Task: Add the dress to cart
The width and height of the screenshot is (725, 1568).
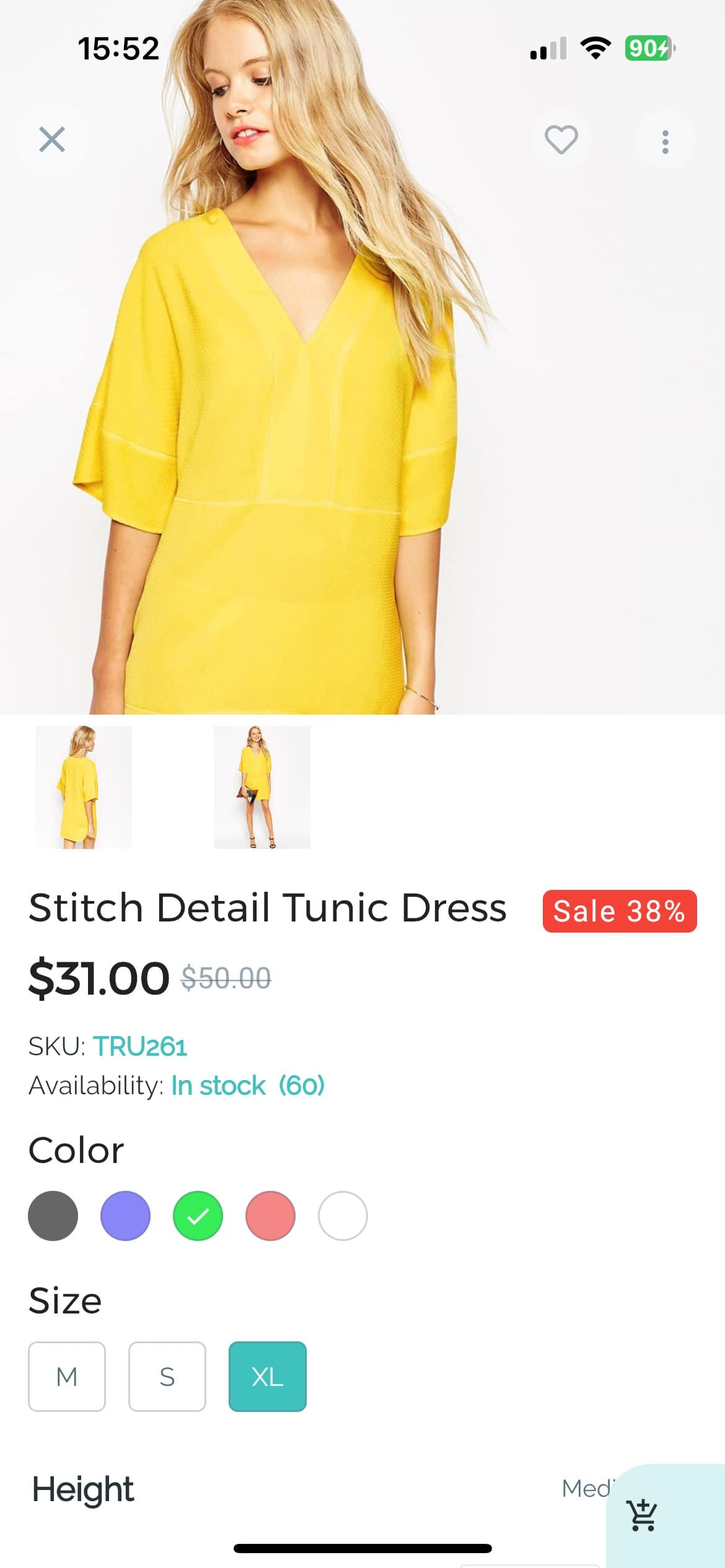Action: 643,1515
